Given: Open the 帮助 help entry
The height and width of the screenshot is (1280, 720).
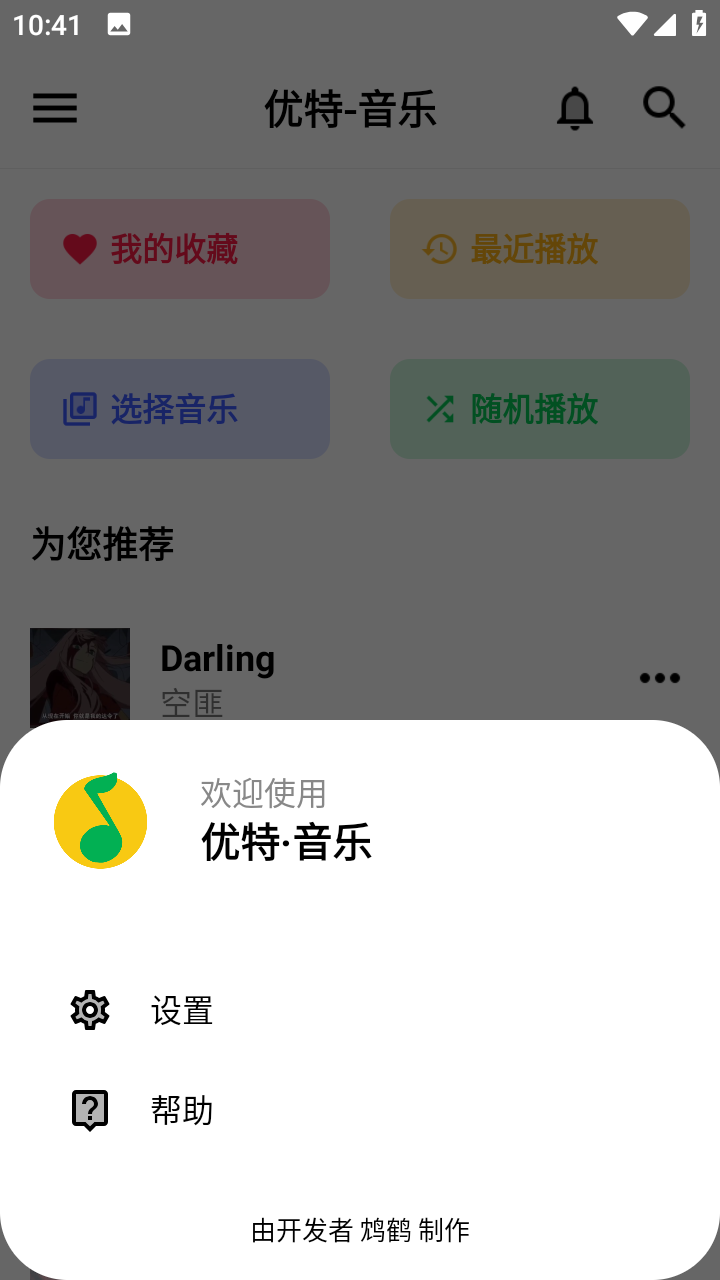Looking at the screenshot, I should coord(360,1110).
